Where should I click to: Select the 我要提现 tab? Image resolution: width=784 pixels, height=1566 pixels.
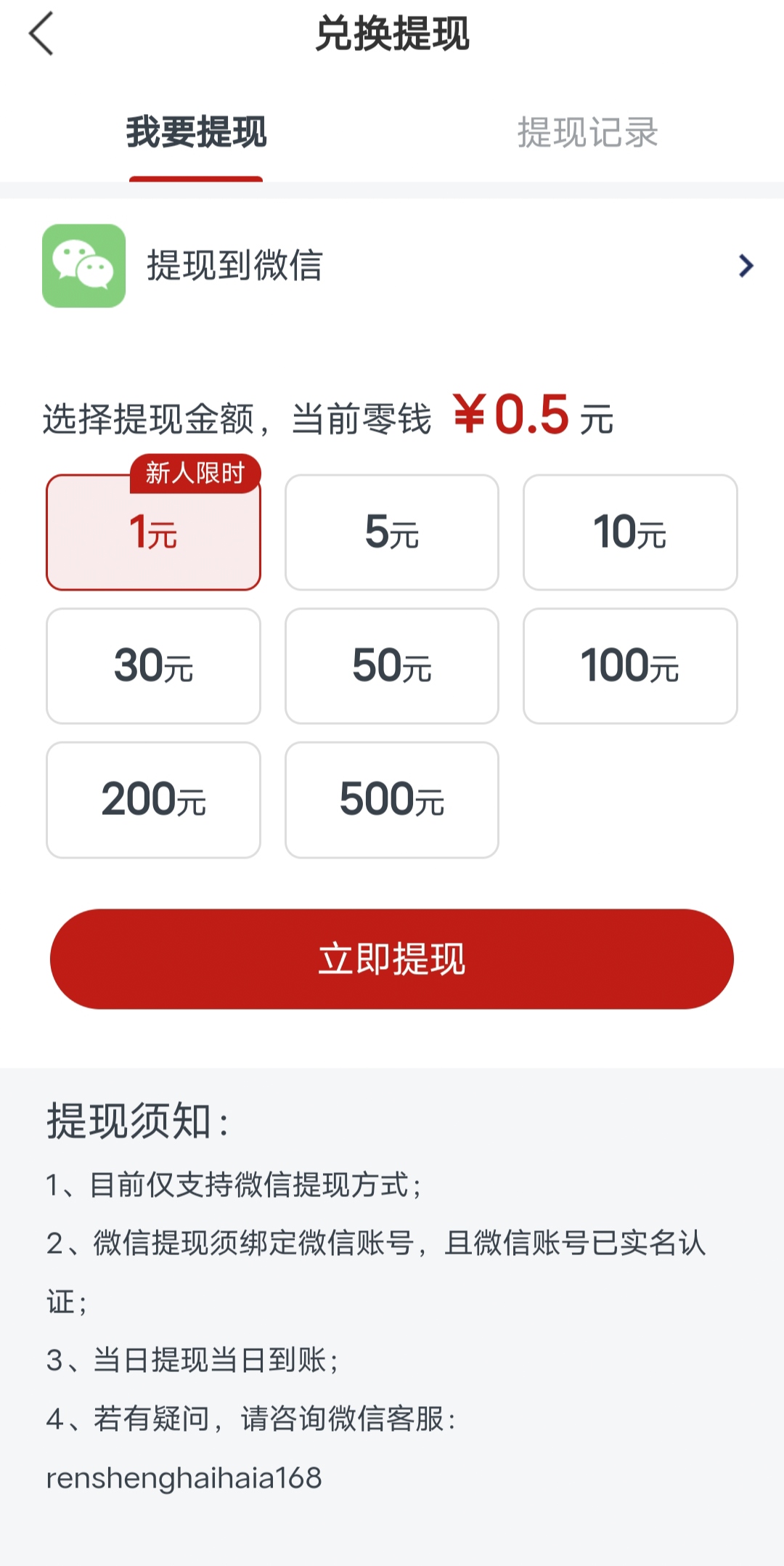[x=196, y=133]
